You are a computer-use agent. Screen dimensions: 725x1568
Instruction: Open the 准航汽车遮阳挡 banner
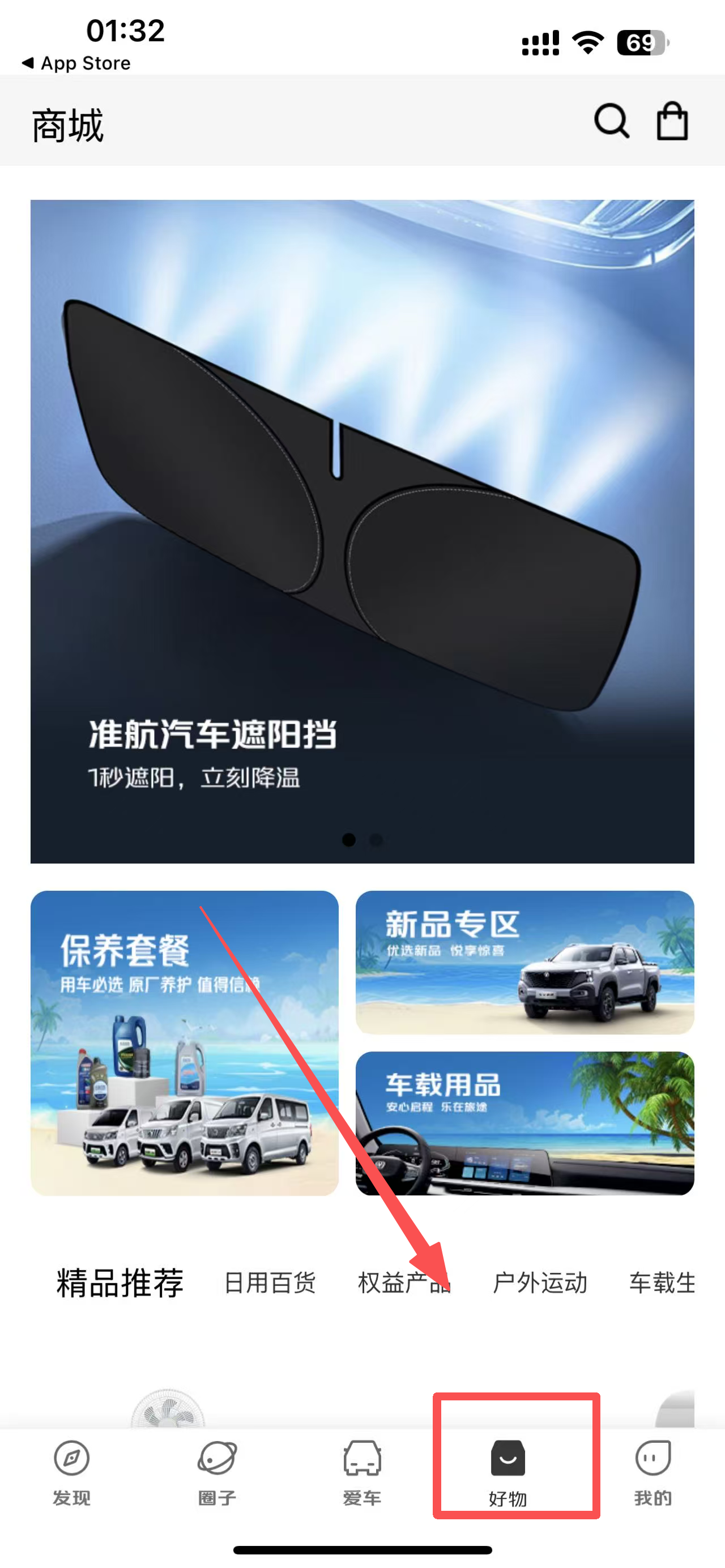[362, 531]
